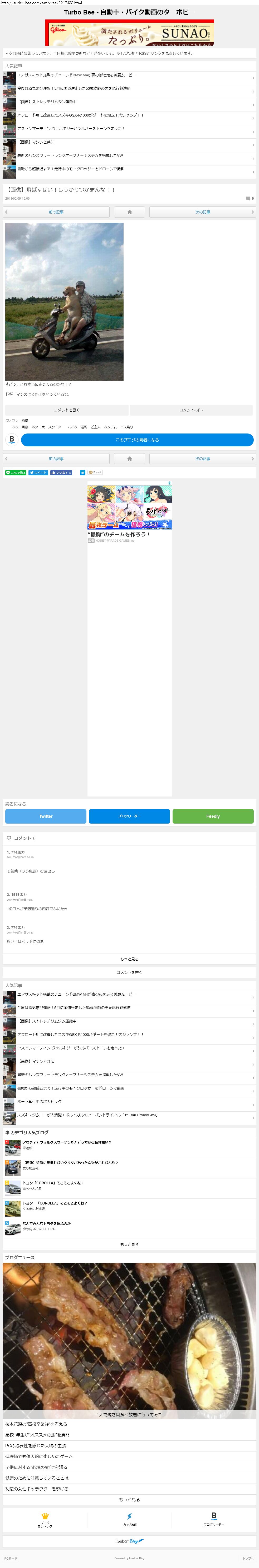
Task: Jump back with the トップへ link
Action: (x=247, y=1558)
